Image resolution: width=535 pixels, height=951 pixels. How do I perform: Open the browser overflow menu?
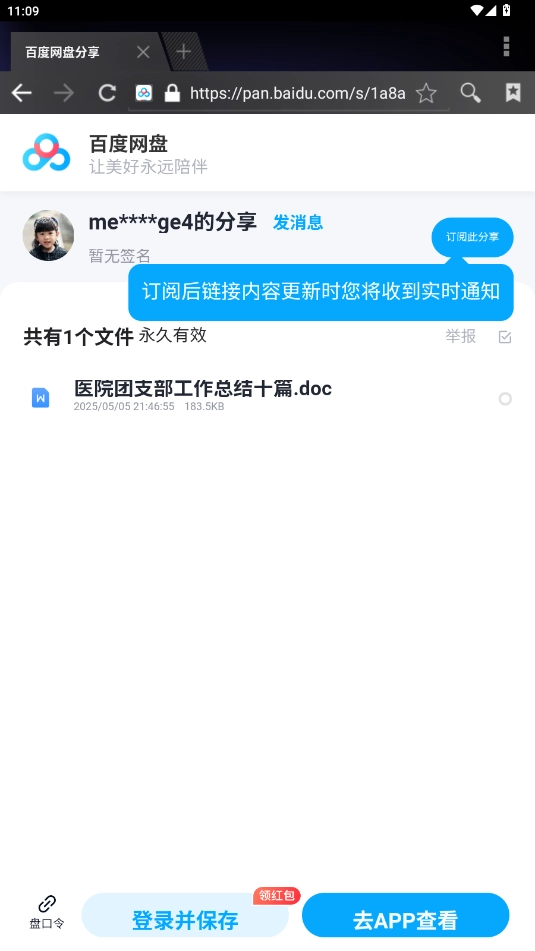[x=506, y=47]
